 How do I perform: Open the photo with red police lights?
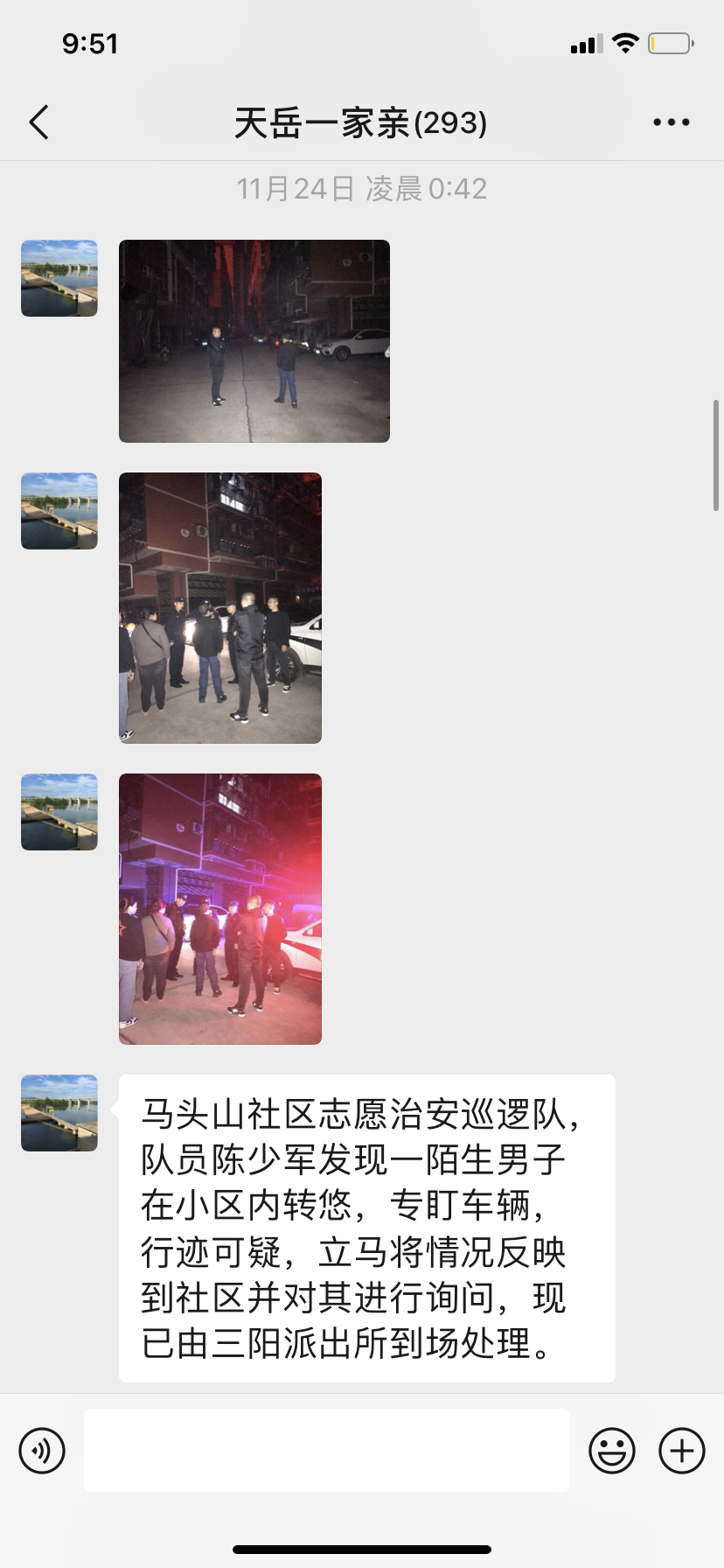tap(219, 908)
